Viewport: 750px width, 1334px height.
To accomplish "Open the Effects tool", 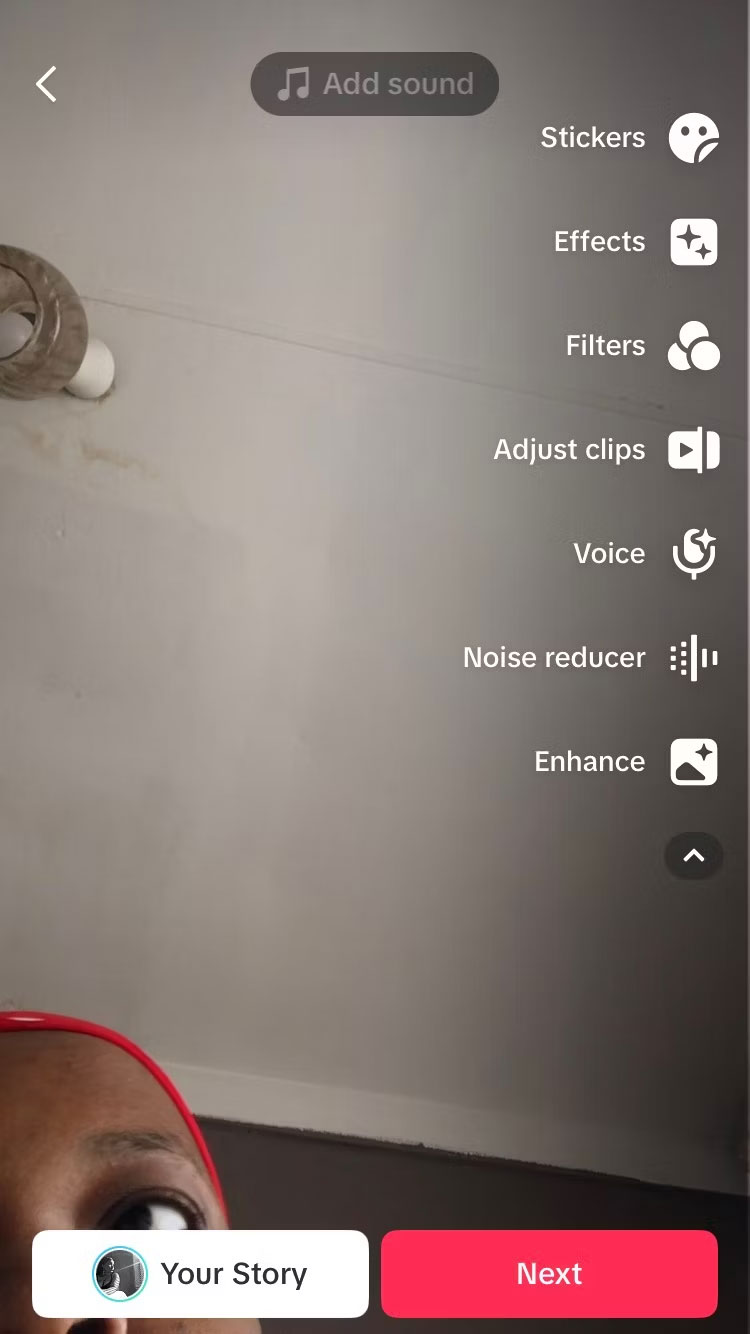I will click(x=693, y=242).
